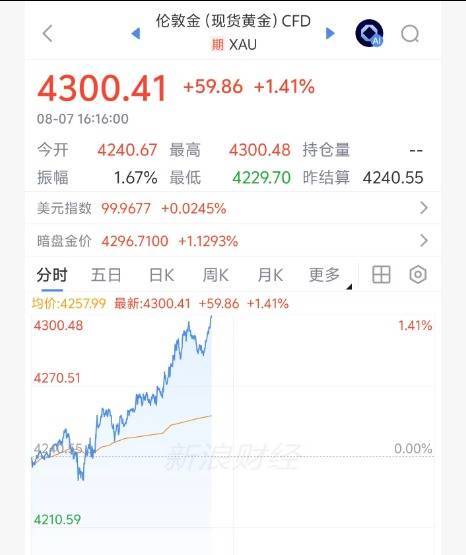The width and height of the screenshot is (466, 555).
Task: Open the 暗盘金价 row
Action: point(233,241)
